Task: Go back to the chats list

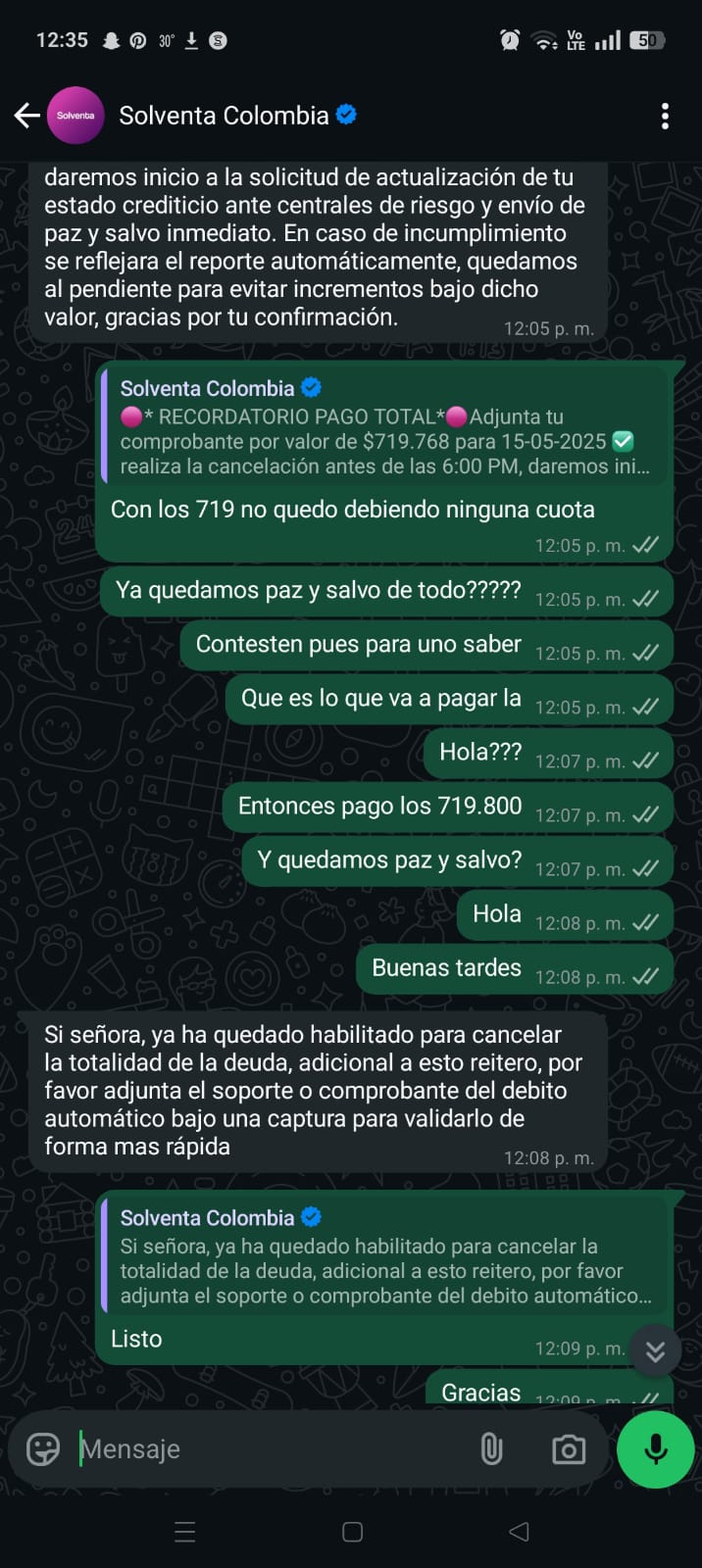Action: 26,116
